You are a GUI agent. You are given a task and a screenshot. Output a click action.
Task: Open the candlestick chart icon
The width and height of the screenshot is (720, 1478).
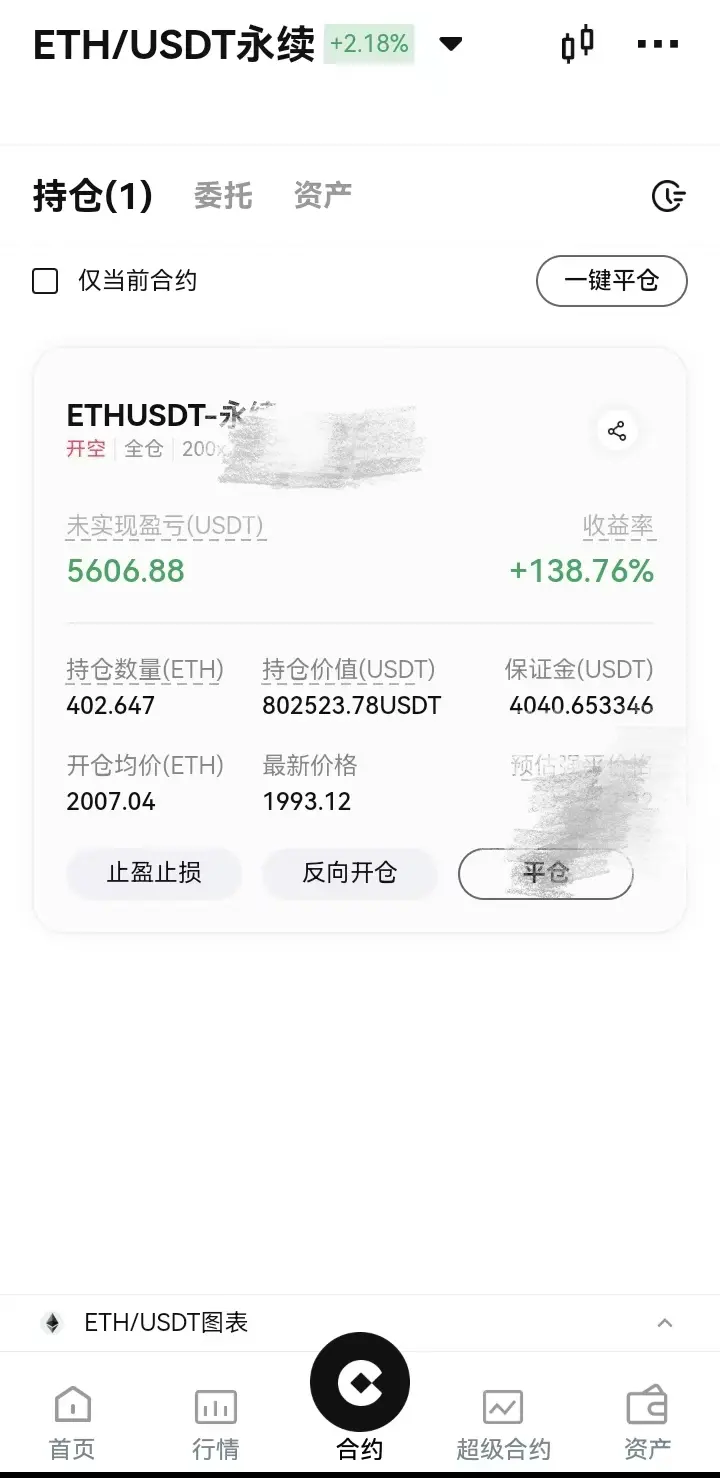click(x=577, y=44)
